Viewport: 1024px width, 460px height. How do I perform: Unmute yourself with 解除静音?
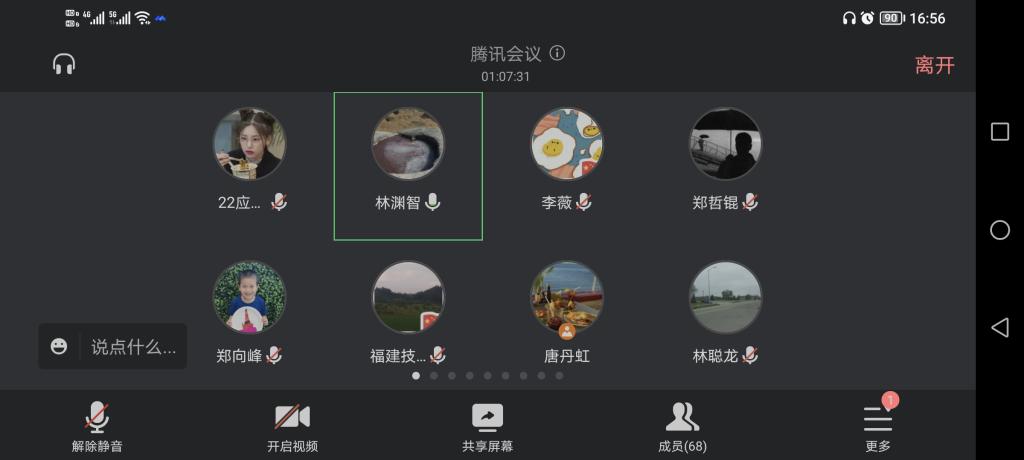97,426
